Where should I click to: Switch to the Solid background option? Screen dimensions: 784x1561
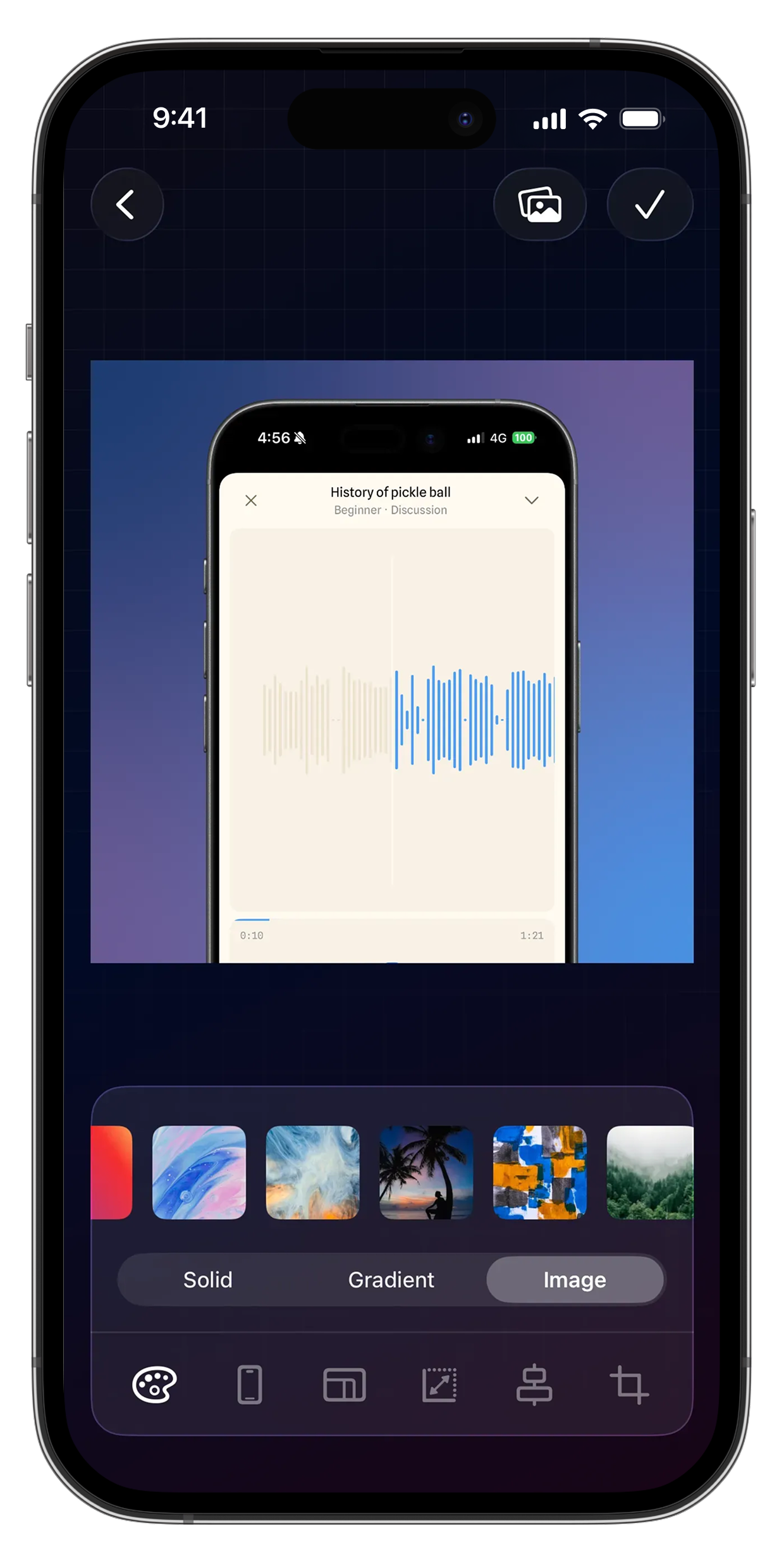tap(208, 1280)
